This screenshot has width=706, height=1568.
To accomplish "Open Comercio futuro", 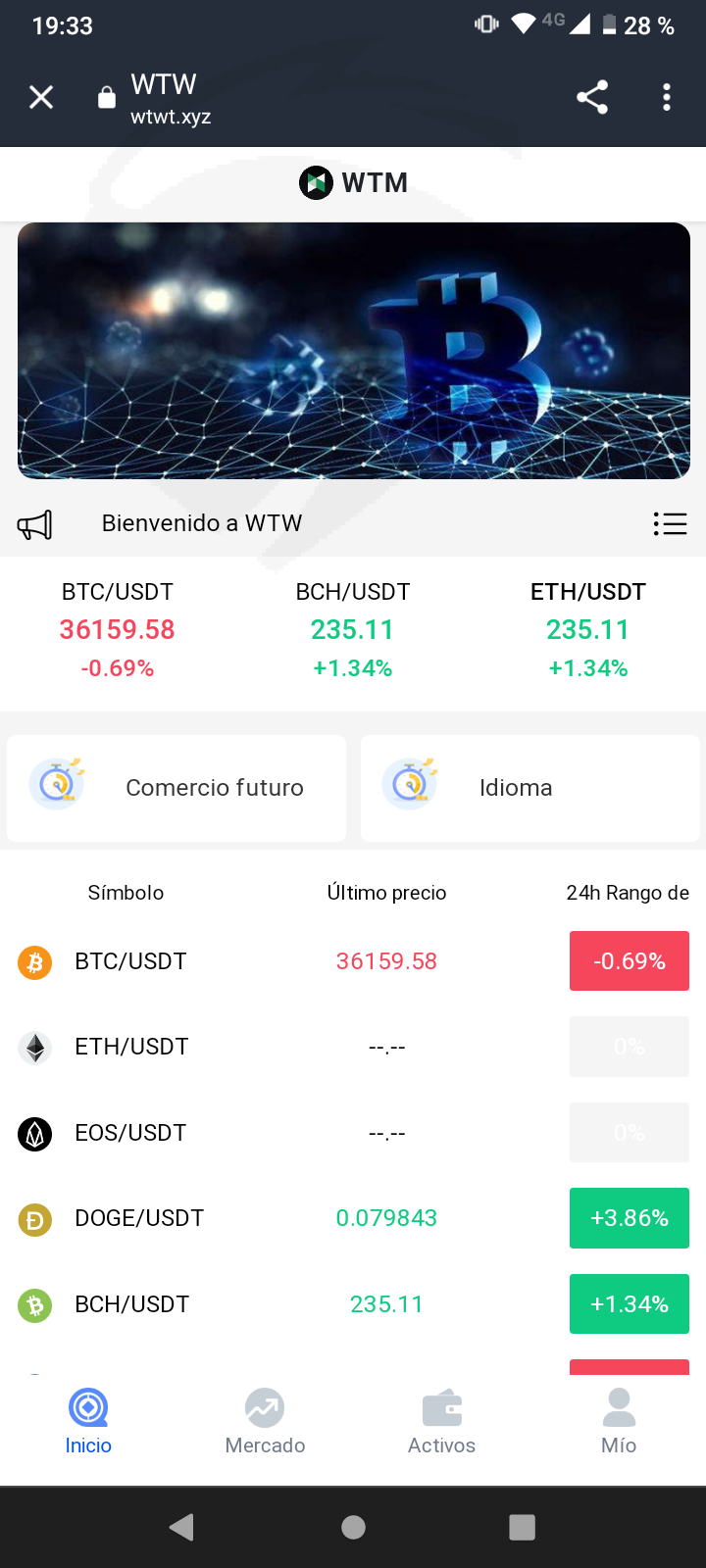I will click(x=176, y=788).
